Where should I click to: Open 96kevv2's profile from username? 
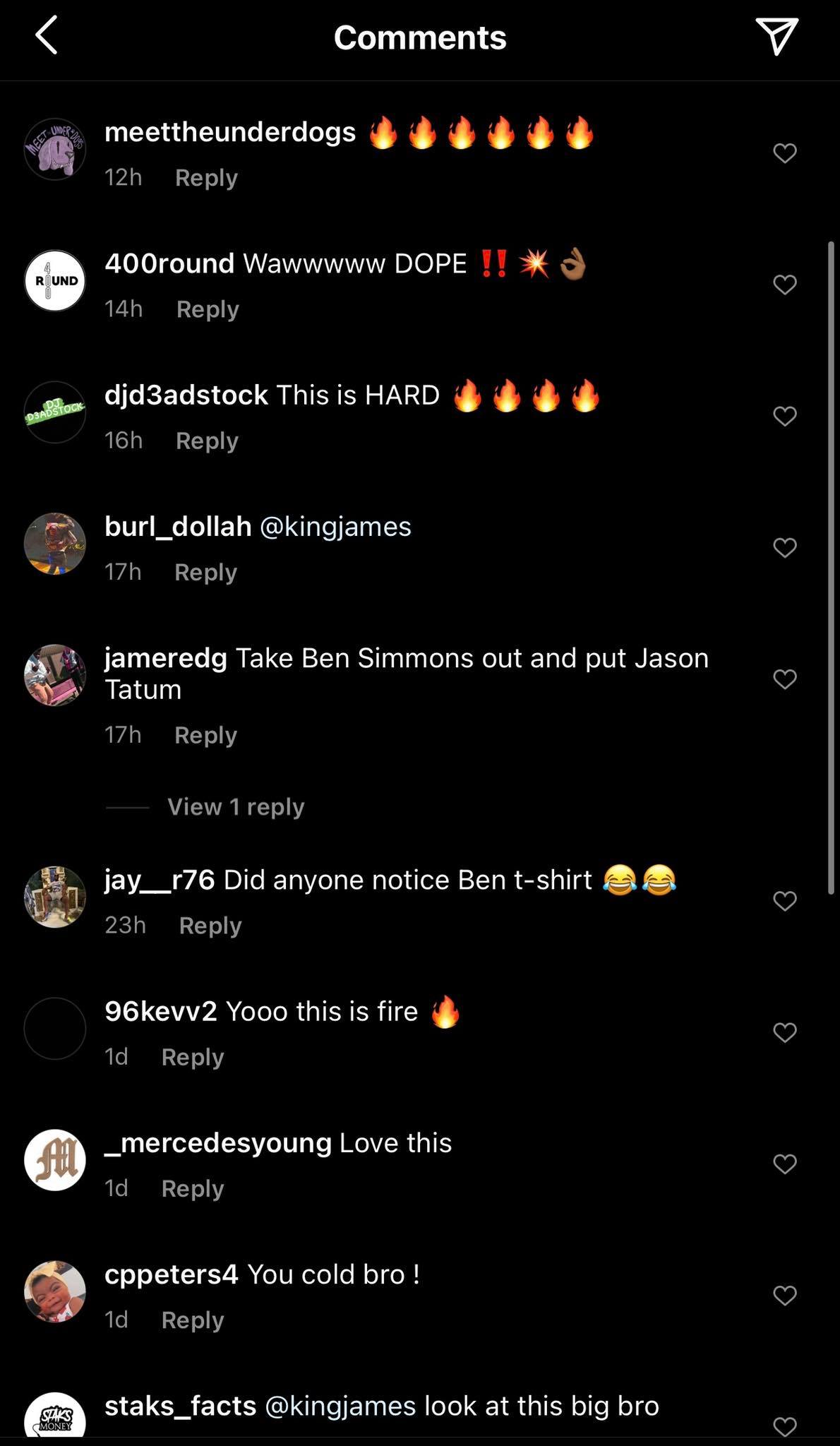tap(160, 1012)
